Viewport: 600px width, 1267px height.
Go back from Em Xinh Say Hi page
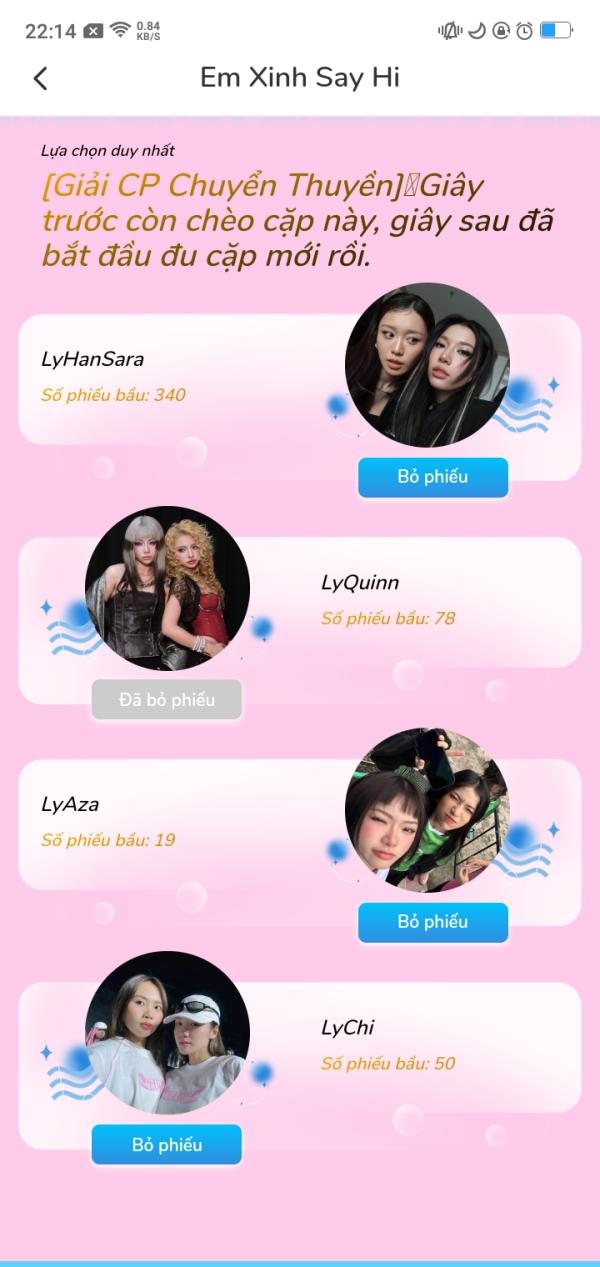tap(40, 78)
